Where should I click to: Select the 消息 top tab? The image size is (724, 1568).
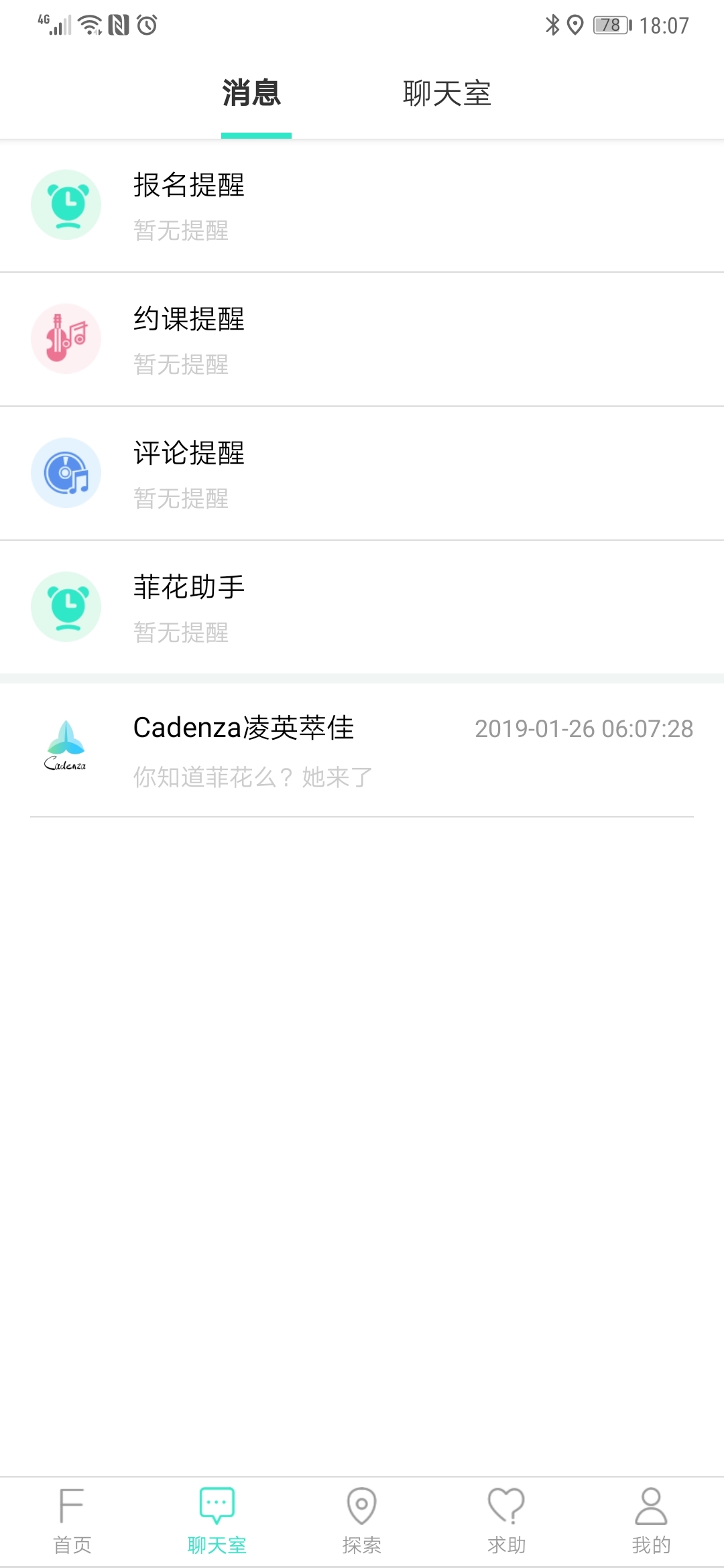click(x=251, y=94)
